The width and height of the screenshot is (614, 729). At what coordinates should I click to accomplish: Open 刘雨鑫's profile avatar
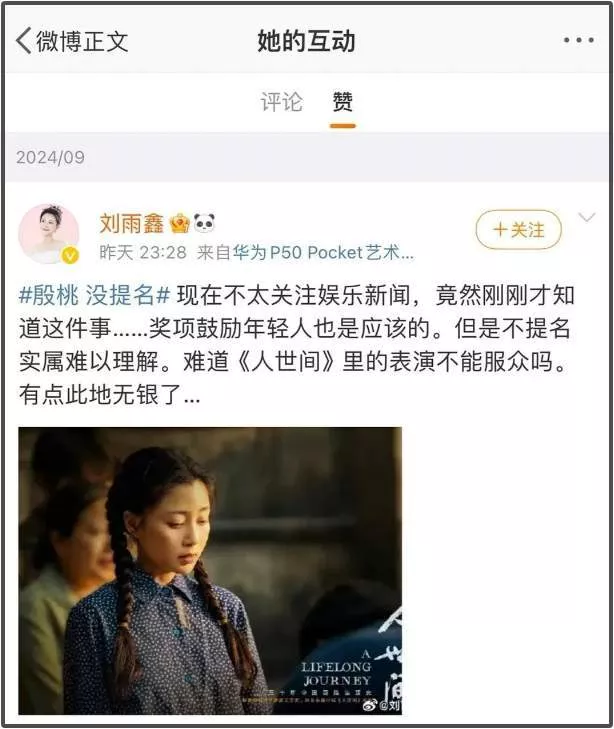point(48,233)
